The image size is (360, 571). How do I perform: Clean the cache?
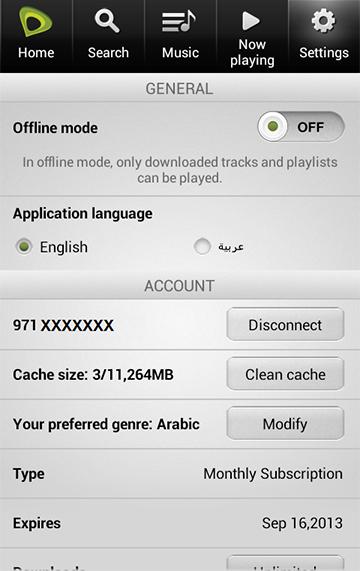pyautogui.click(x=285, y=374)
